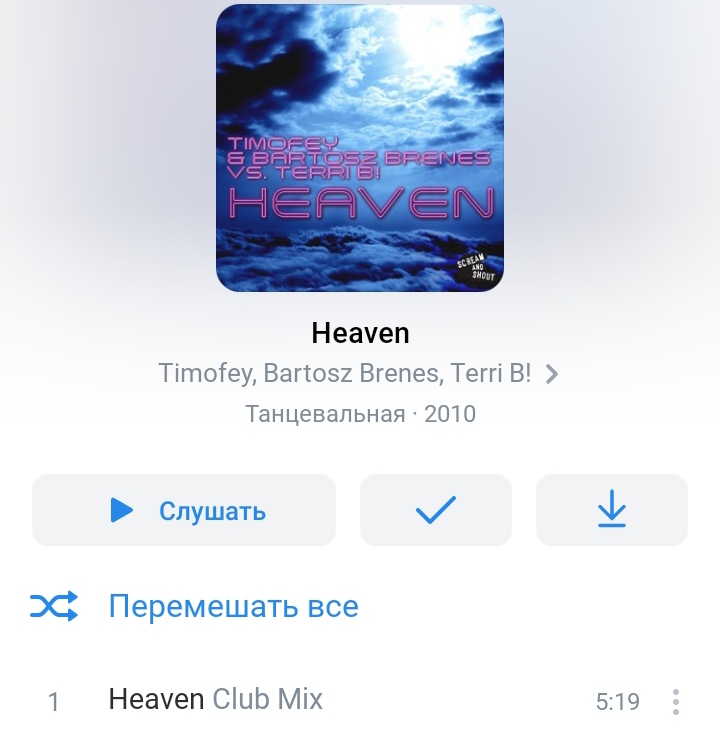The height and width of the screenshot is (755, 720).
Task: Download the Heaven album
Action: [x=611, y=510]
